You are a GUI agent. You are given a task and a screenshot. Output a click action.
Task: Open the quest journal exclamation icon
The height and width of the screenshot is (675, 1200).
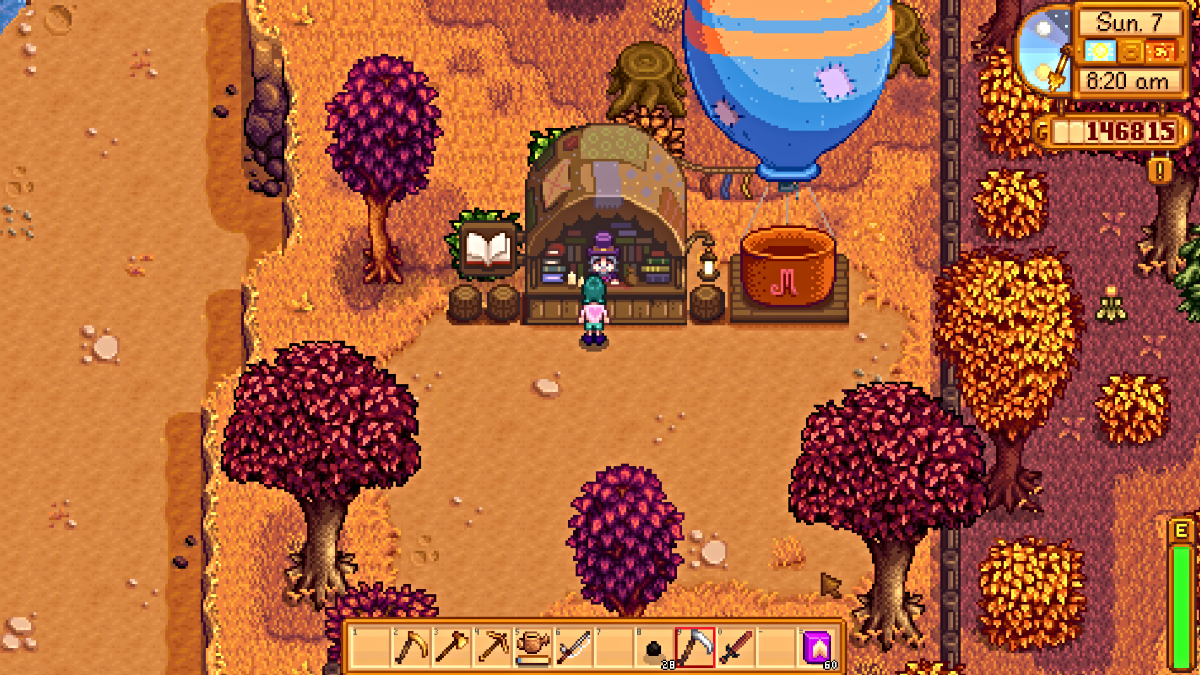tap(1160, 171)
